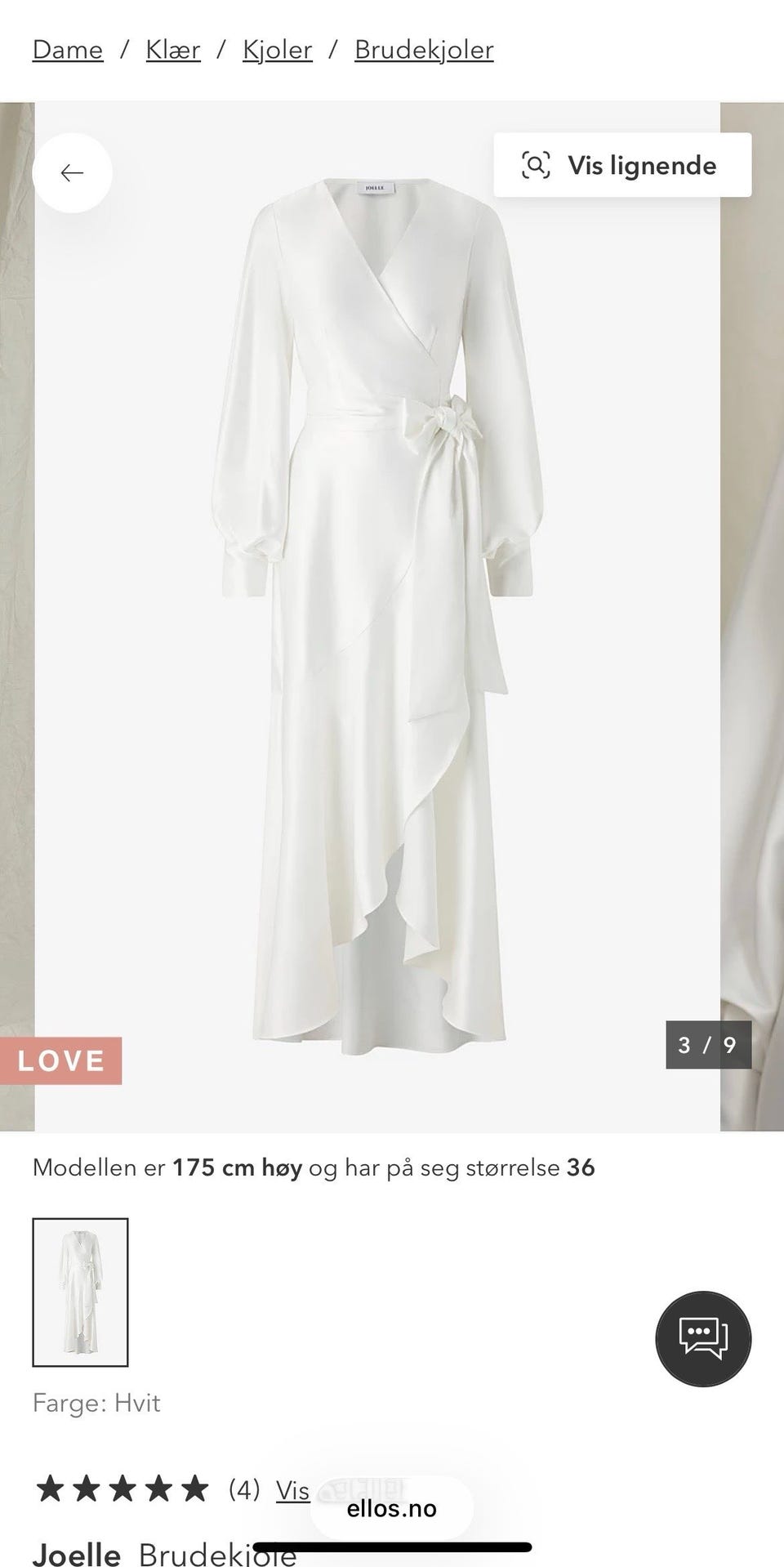Enlarge the main wedding dress photo
The image size is (784, 1567).
377,613
